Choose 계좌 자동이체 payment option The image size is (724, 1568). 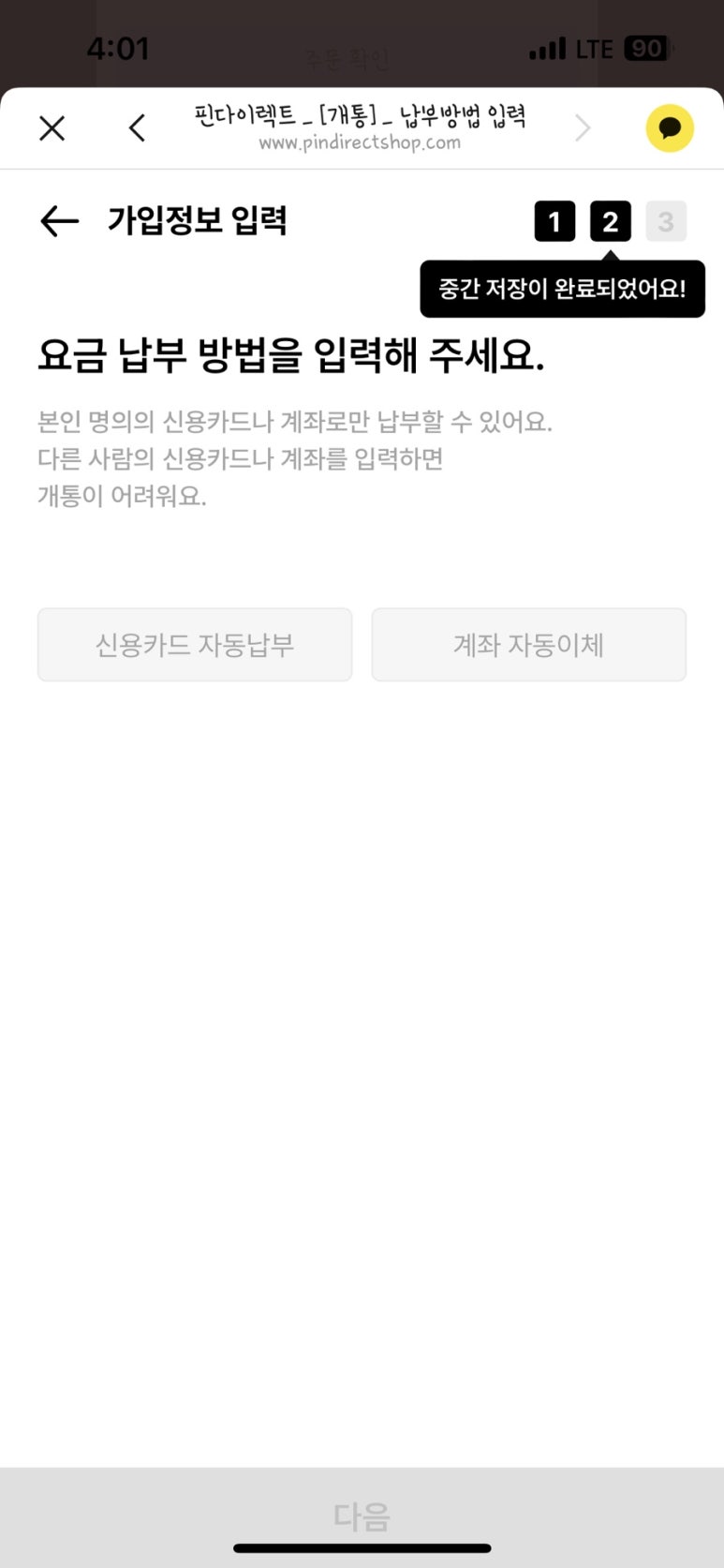(529, 645)
